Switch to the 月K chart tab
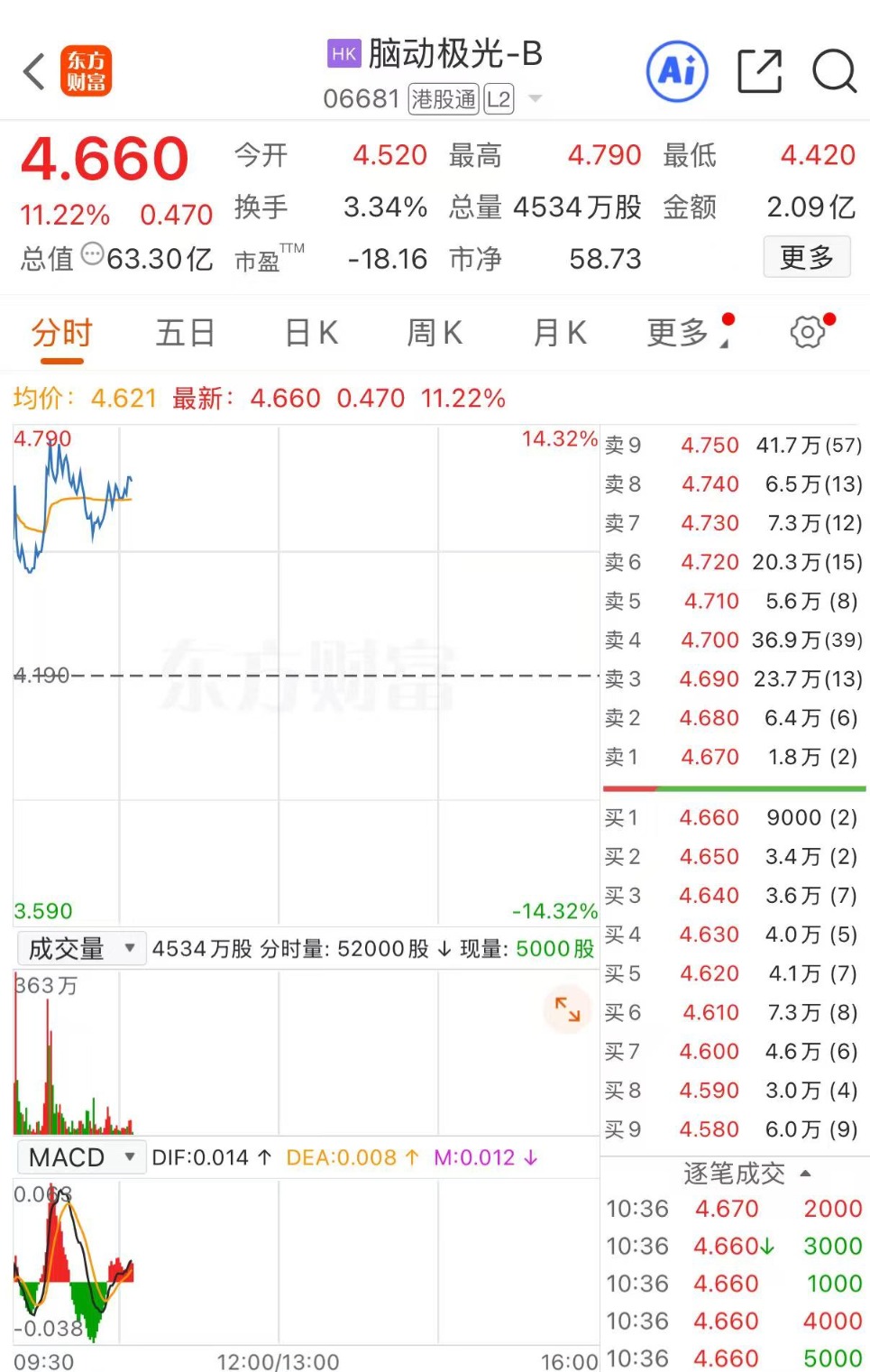870x1372 pixels. click(x=560, y=333)
